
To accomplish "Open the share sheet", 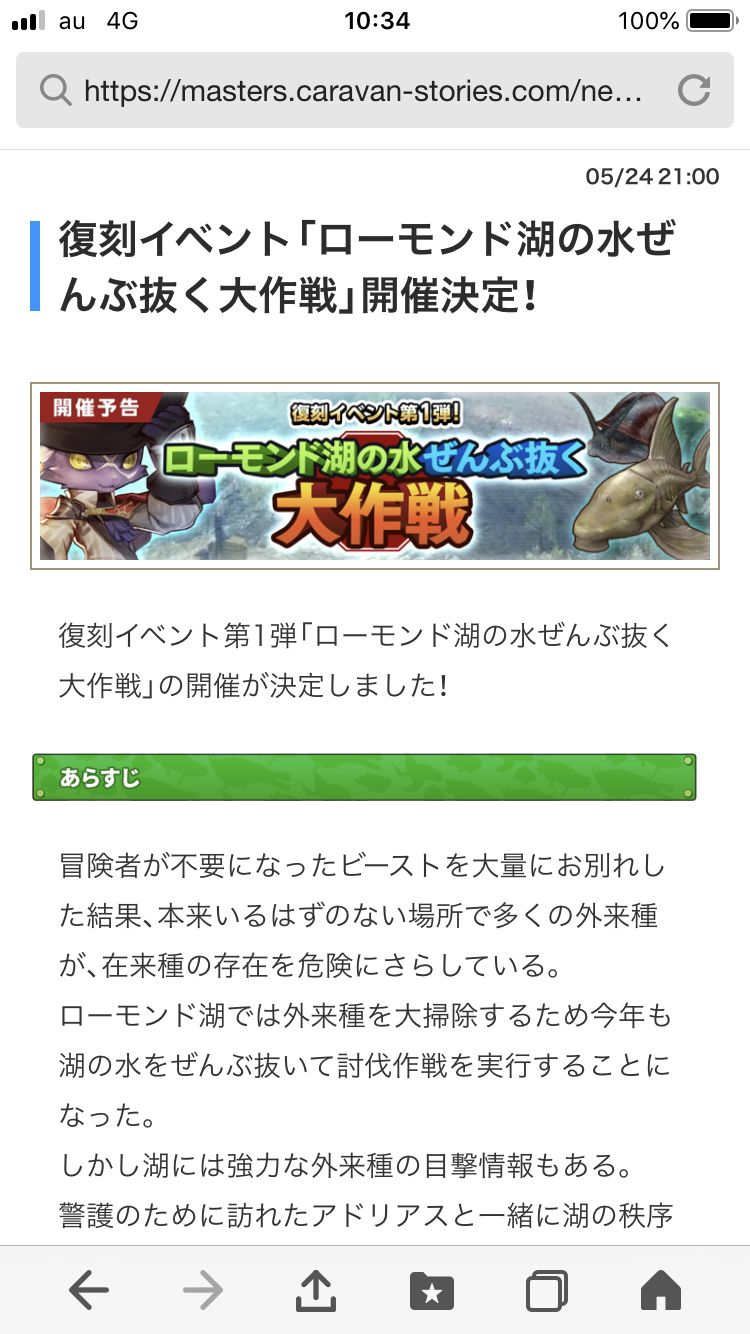I will 318,1291.
